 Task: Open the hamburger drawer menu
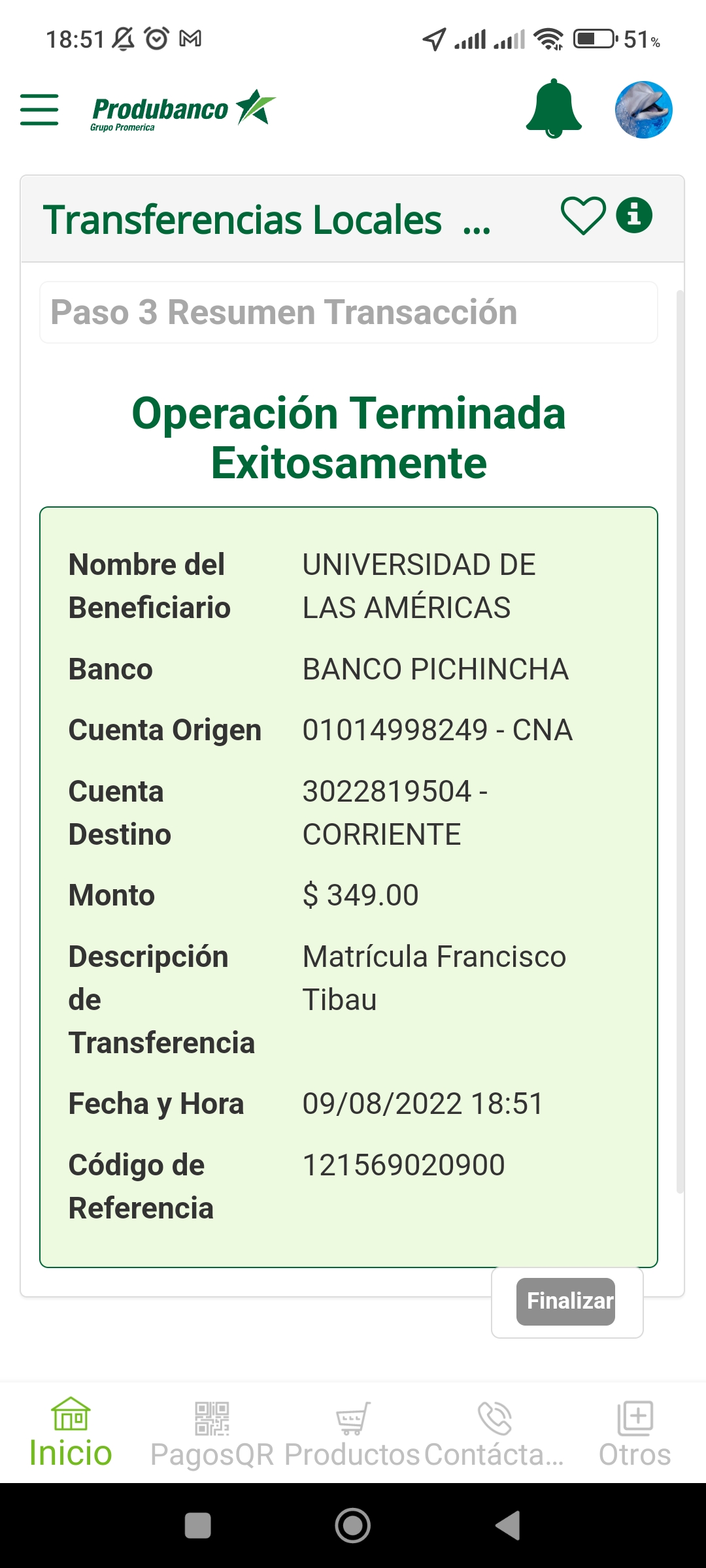(39, 109)
